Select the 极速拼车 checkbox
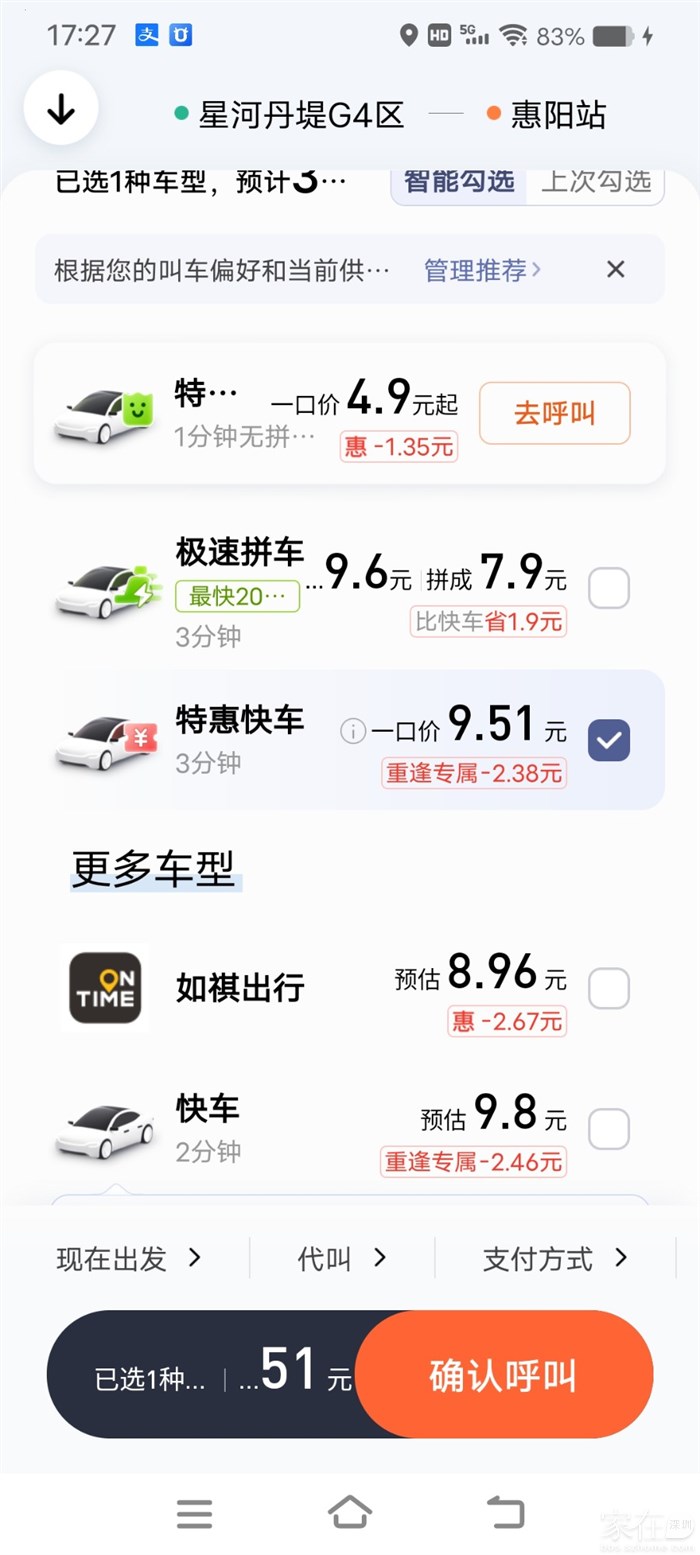Viewport: 700px width, 1555px height. click(609, 588)
